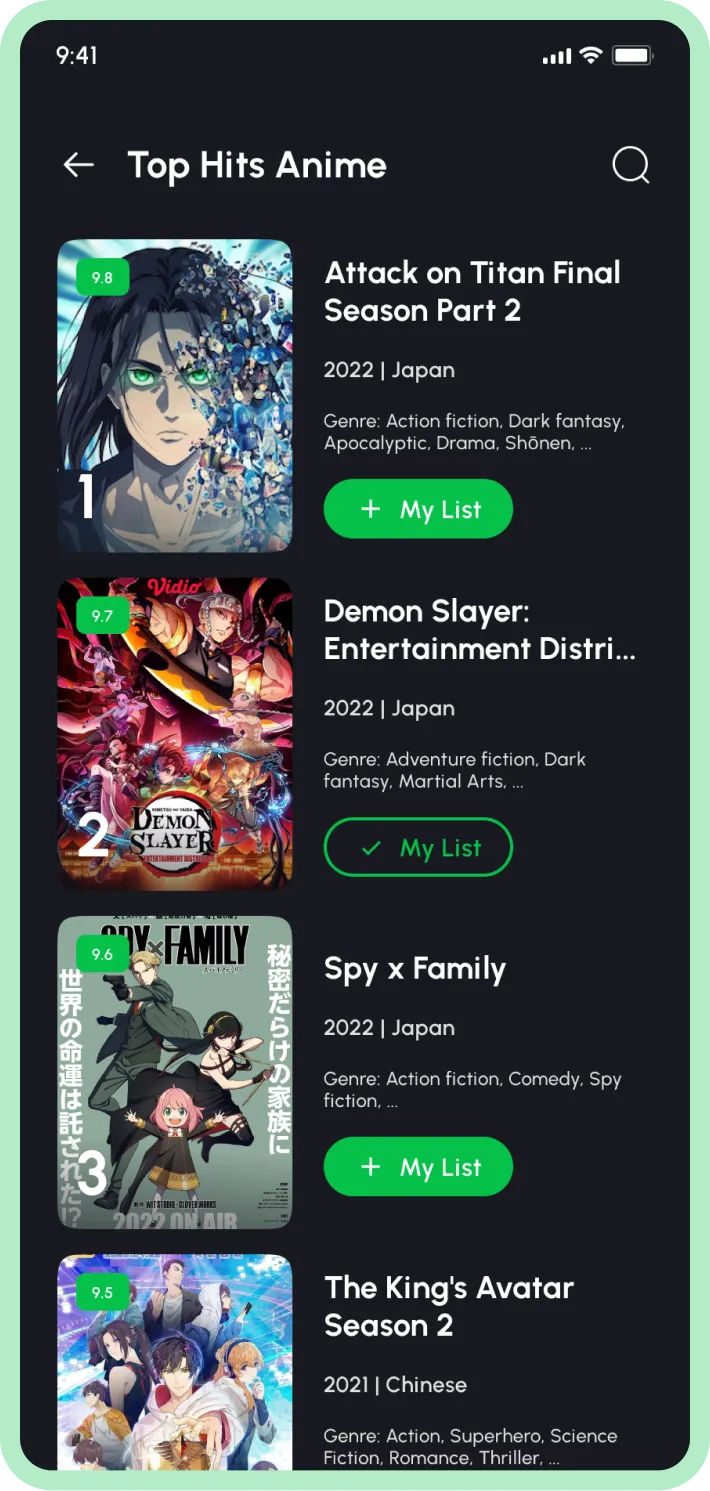Remove Demon Slayer from My List

click(418, 847)
